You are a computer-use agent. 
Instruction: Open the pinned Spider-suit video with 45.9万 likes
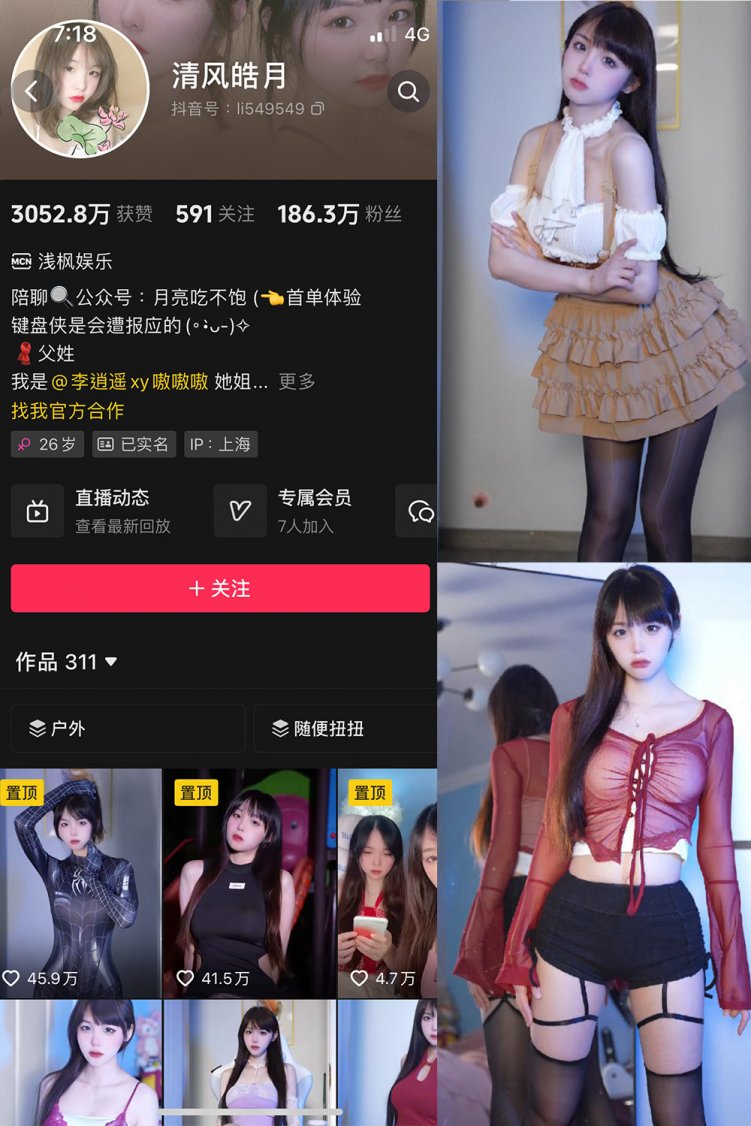tap(72, 880)
